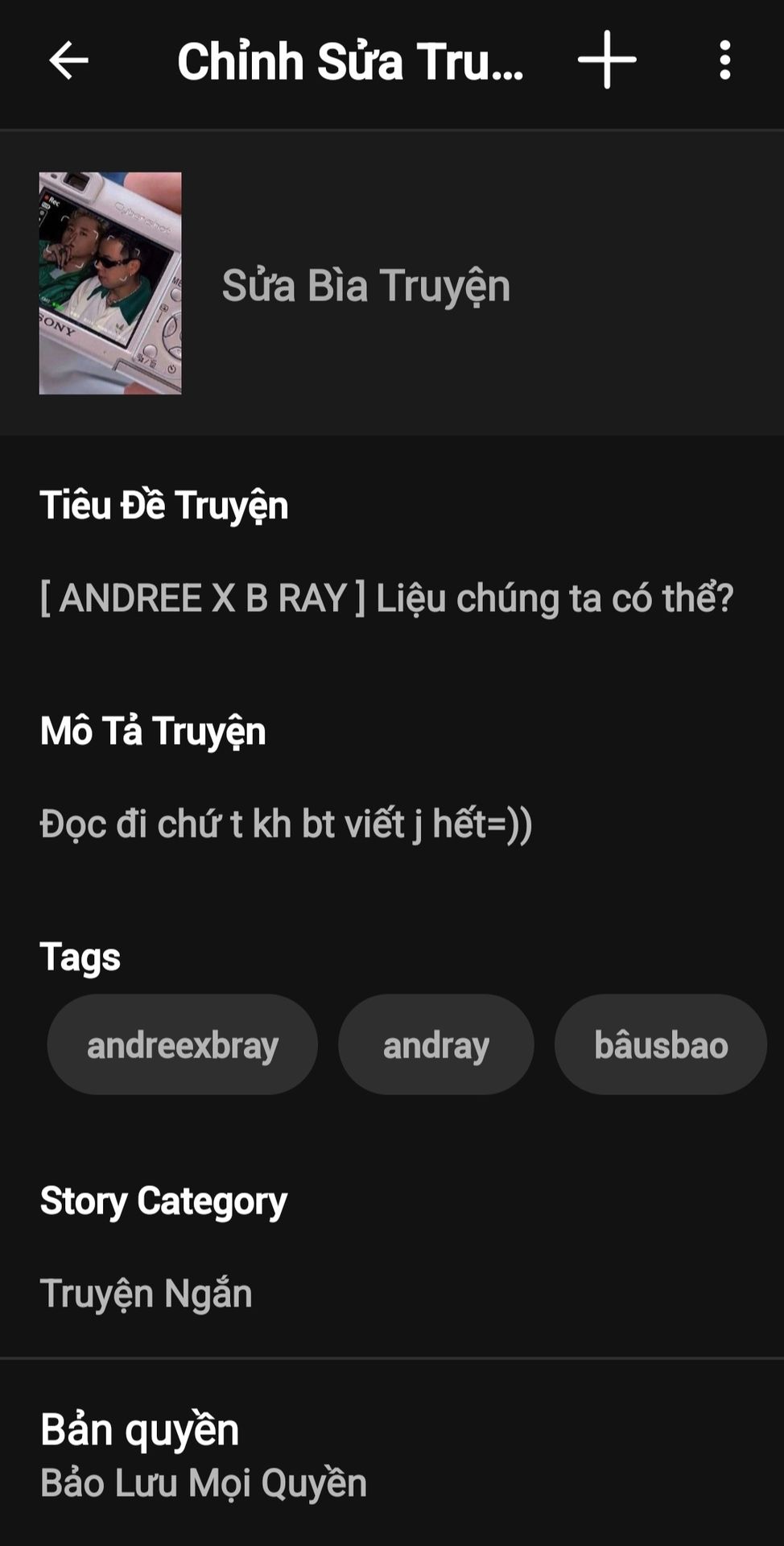
Task: Add a new part with the plus icon
Action: pyautogui.click(x=607, y=60)
